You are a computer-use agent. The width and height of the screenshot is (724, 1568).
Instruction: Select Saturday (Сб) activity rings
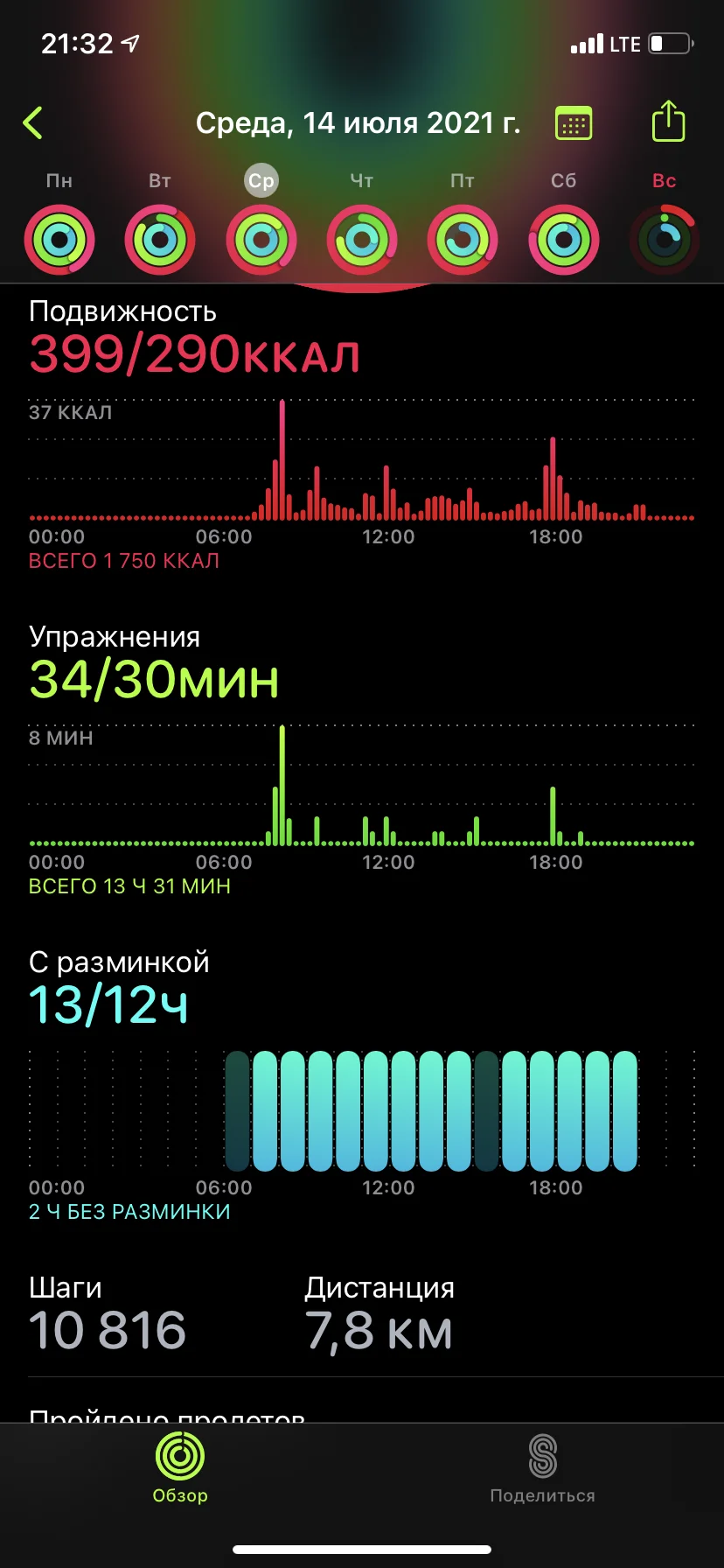click(564, 240)
